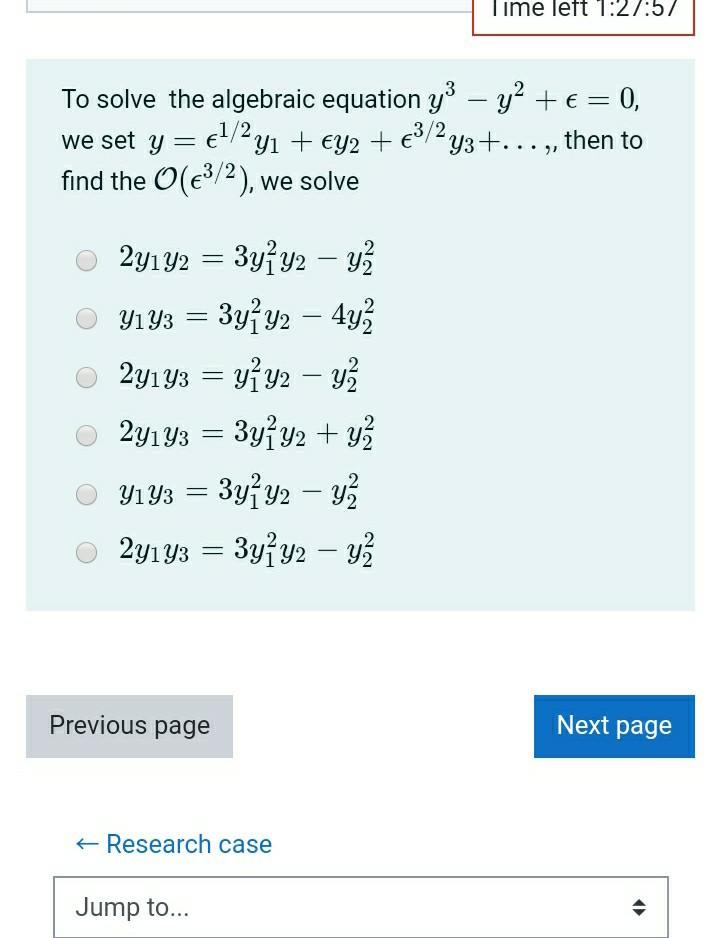Go back with the Previous page button
This screenshot has height=938, width=720.
tap(129, 726)
